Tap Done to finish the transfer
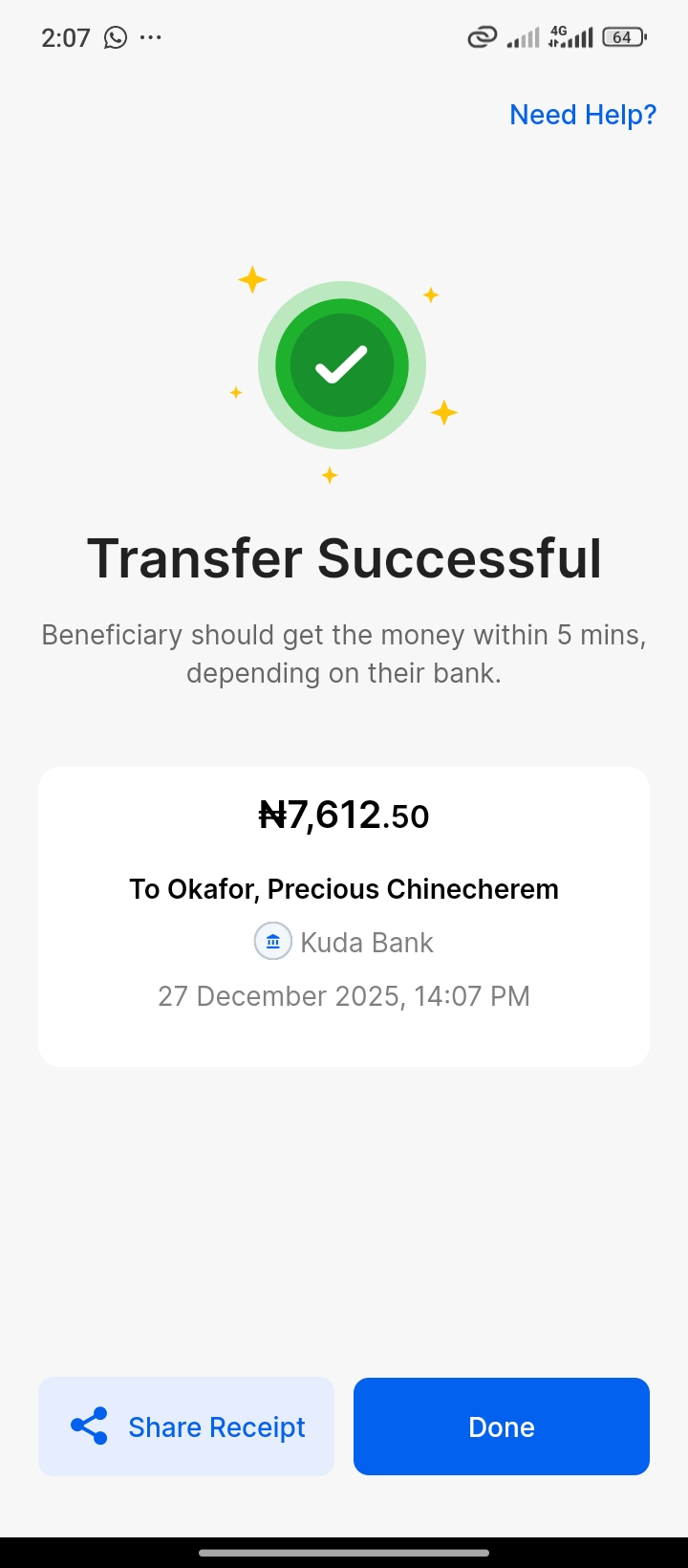Viewport: 688px width, 1568px height. [x=502, y=1426]
